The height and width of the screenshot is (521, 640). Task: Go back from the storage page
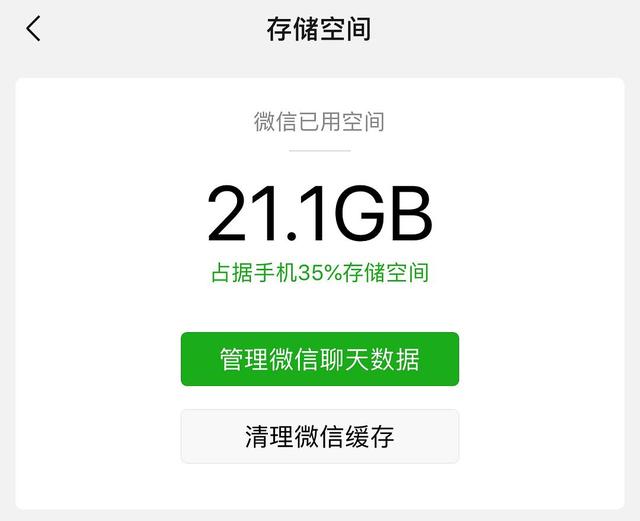click(34, 29)
